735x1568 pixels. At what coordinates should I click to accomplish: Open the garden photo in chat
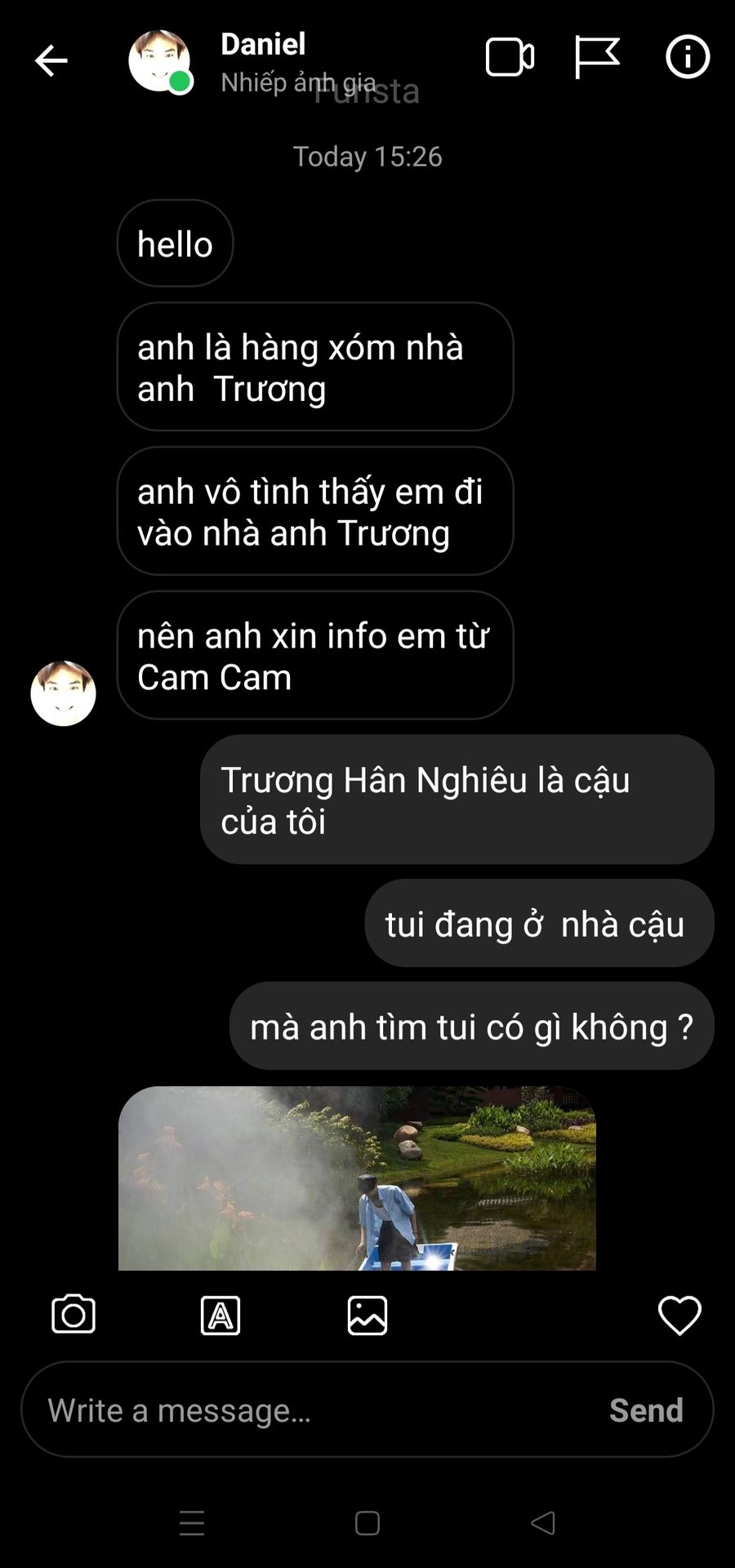point(357,1178)
